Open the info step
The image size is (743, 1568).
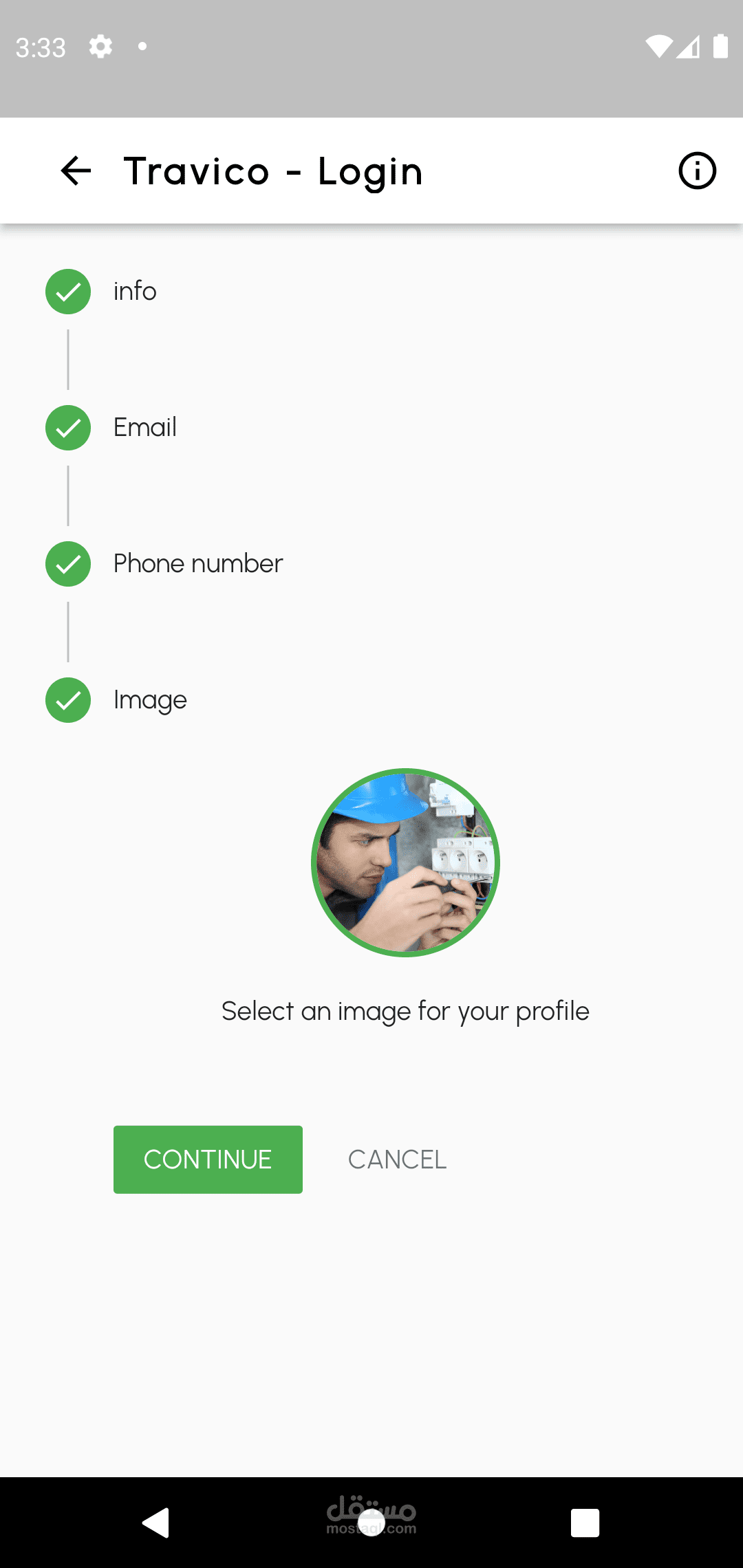[x=371, y=292]
